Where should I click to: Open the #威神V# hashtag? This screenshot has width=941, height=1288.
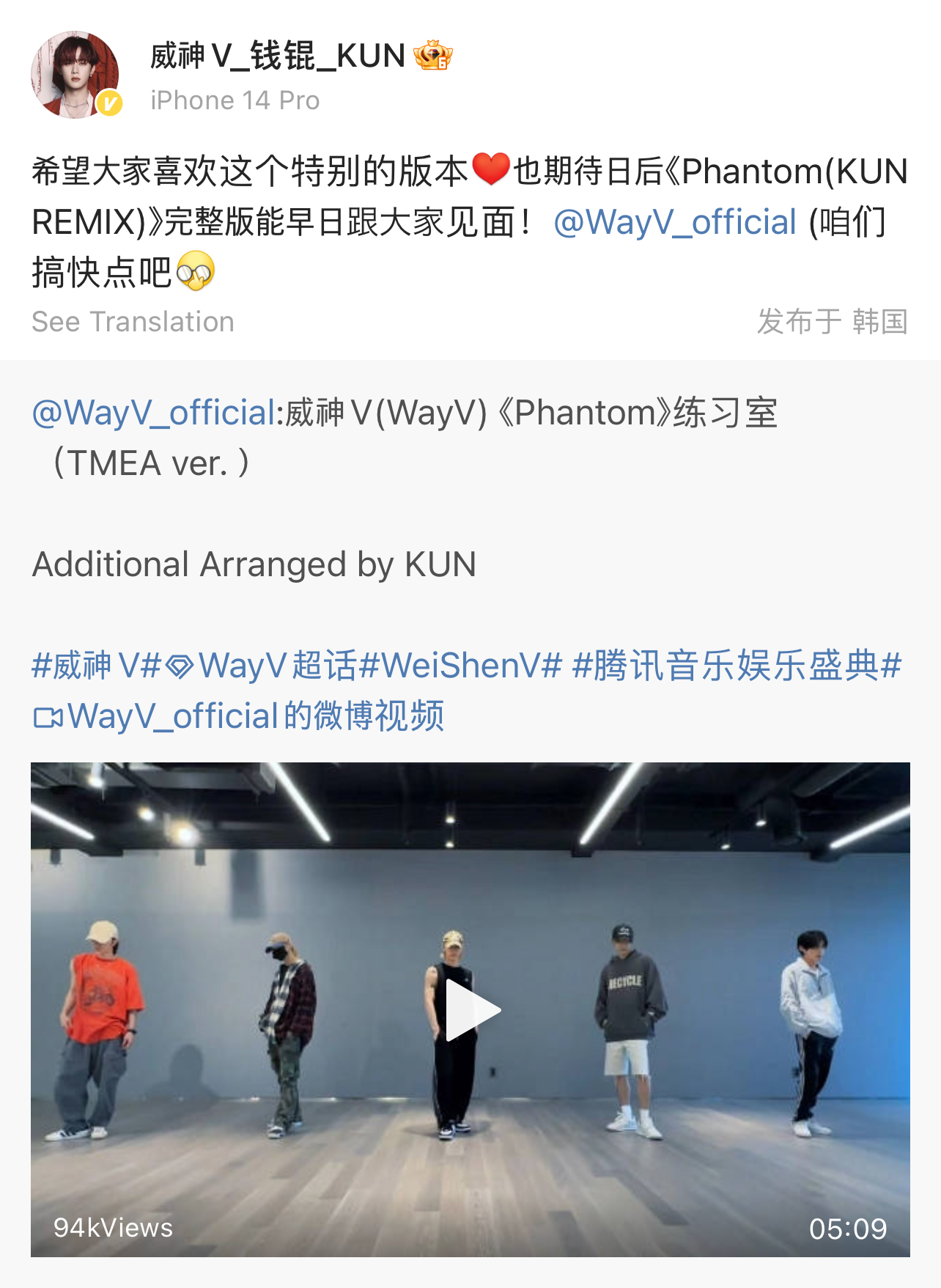point(96,666)
